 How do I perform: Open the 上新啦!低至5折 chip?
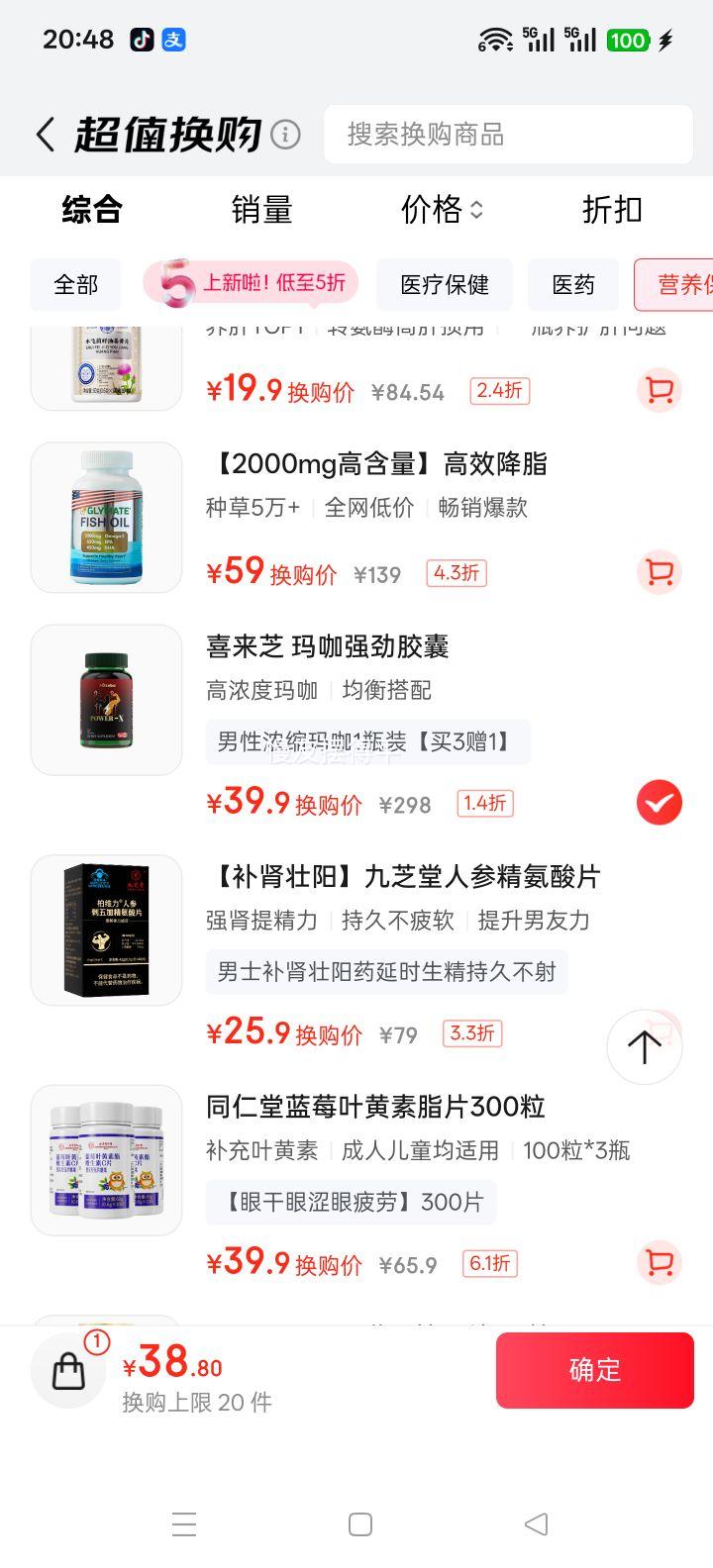coord(252,284)
